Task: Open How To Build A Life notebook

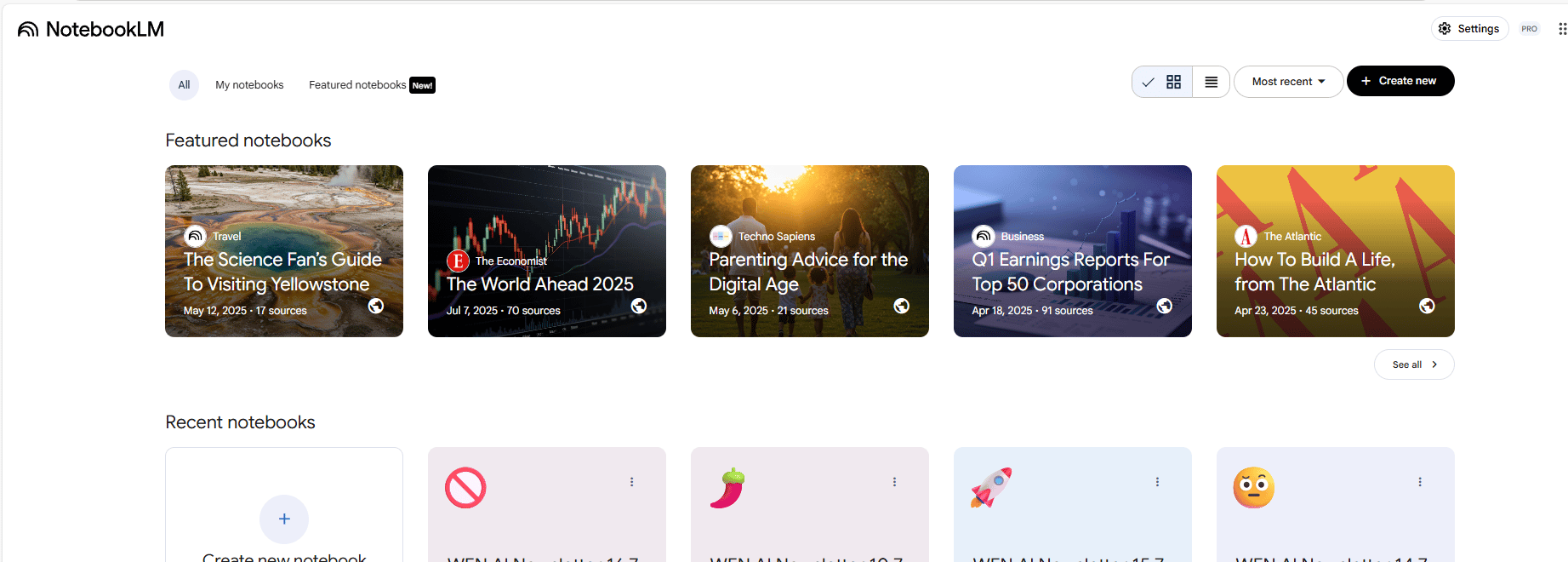Action: (x=1335, y=251)
